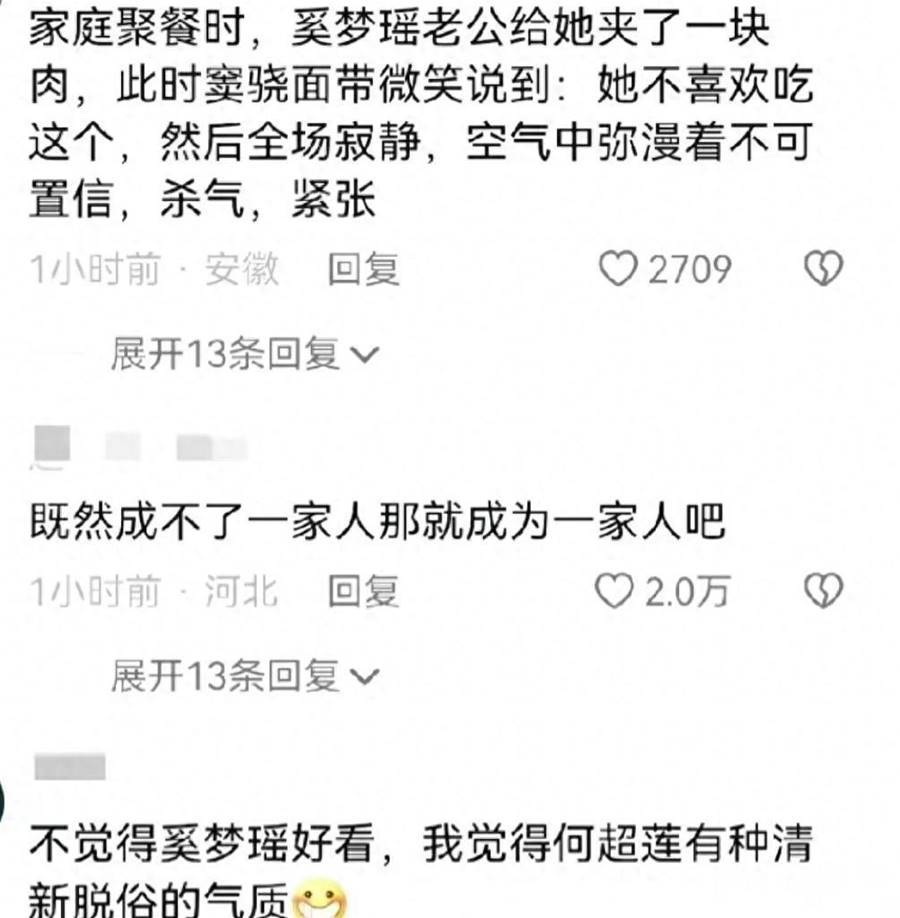Image resolution: width=900 pixels, height=918 pixels.
Task: Dislike the comment with 2.0万 likes
Action: 824,592
